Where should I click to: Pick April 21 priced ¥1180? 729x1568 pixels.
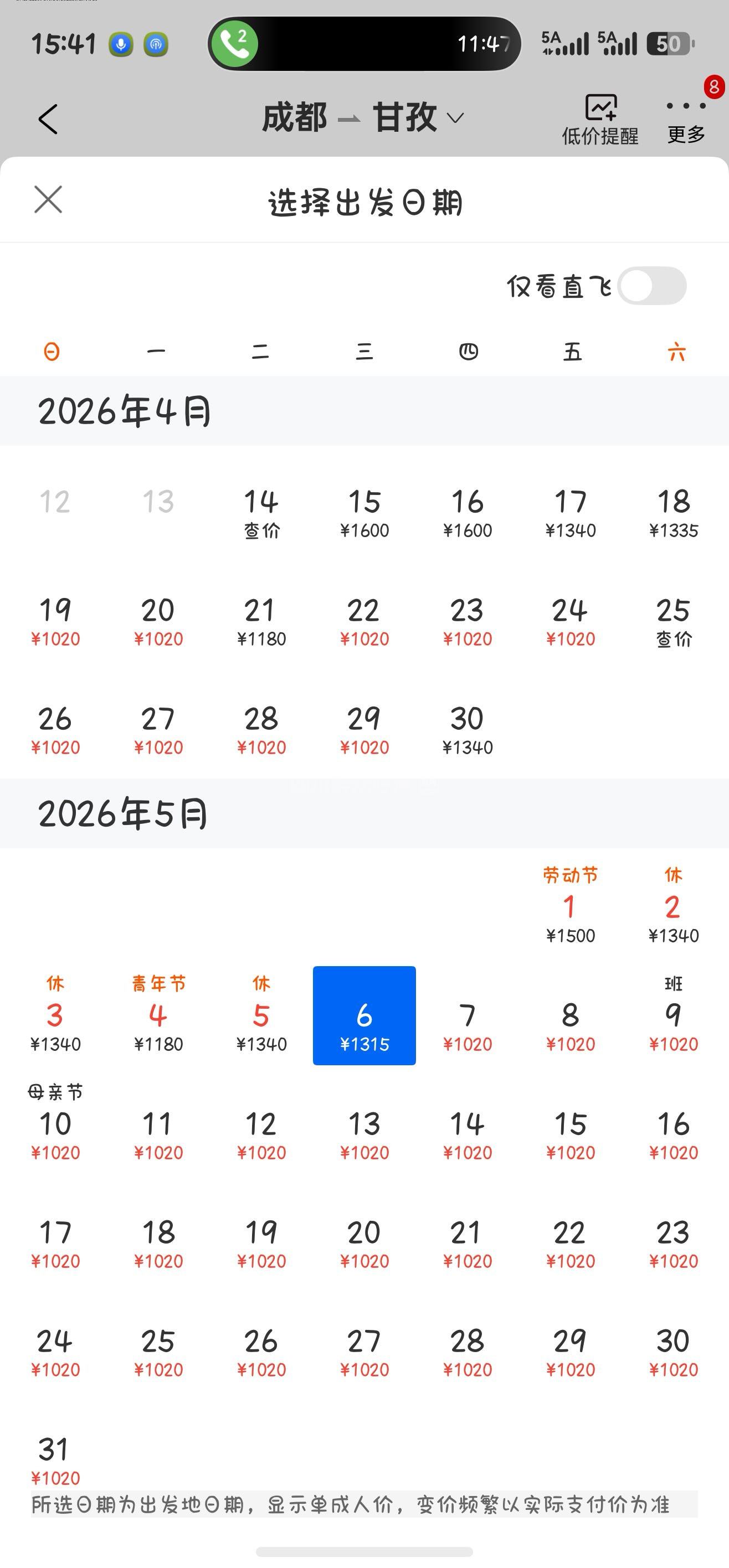click(x=261, y=621)
